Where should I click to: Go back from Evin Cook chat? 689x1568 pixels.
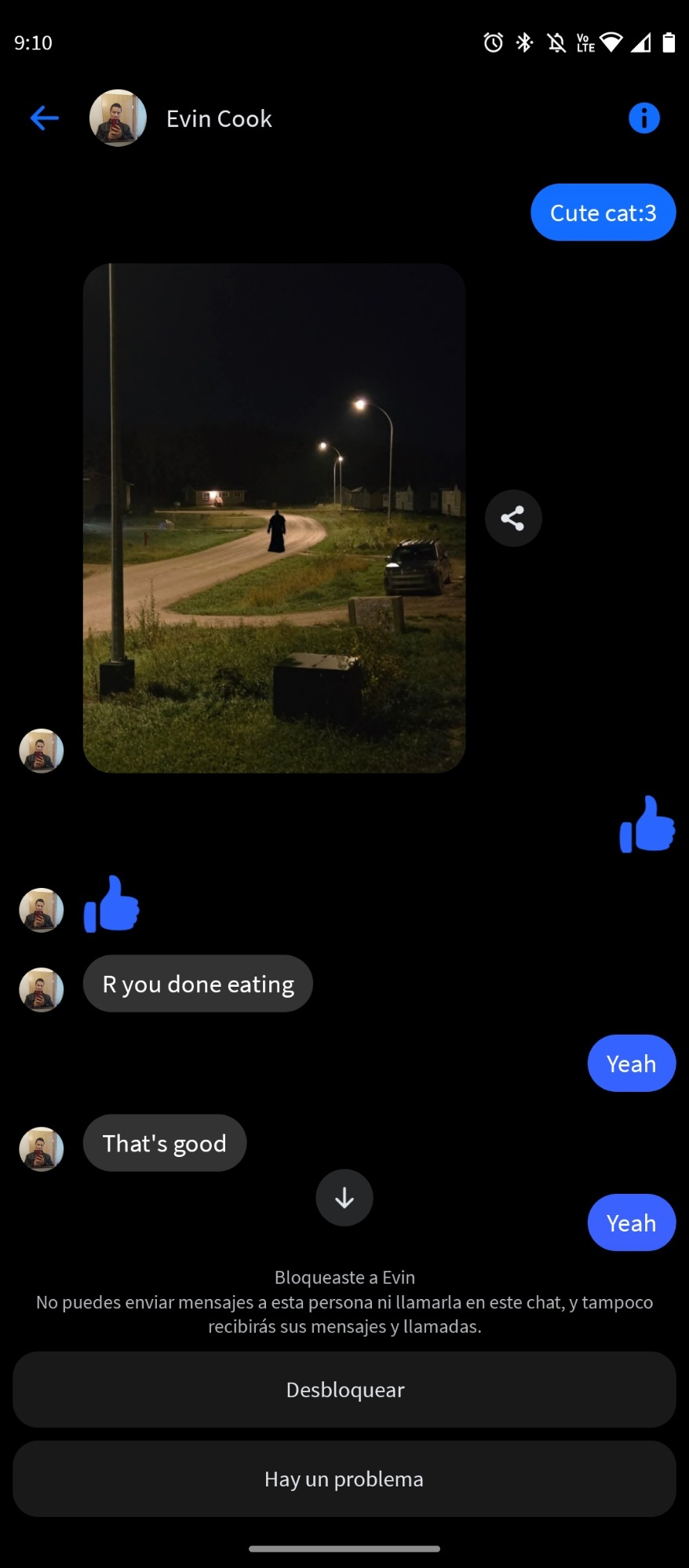click(45, 118)
